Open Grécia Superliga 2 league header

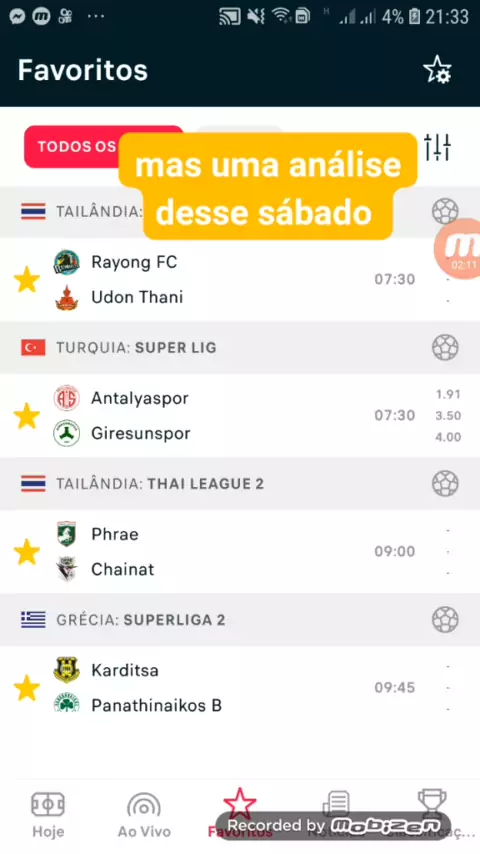coord(240,620)
